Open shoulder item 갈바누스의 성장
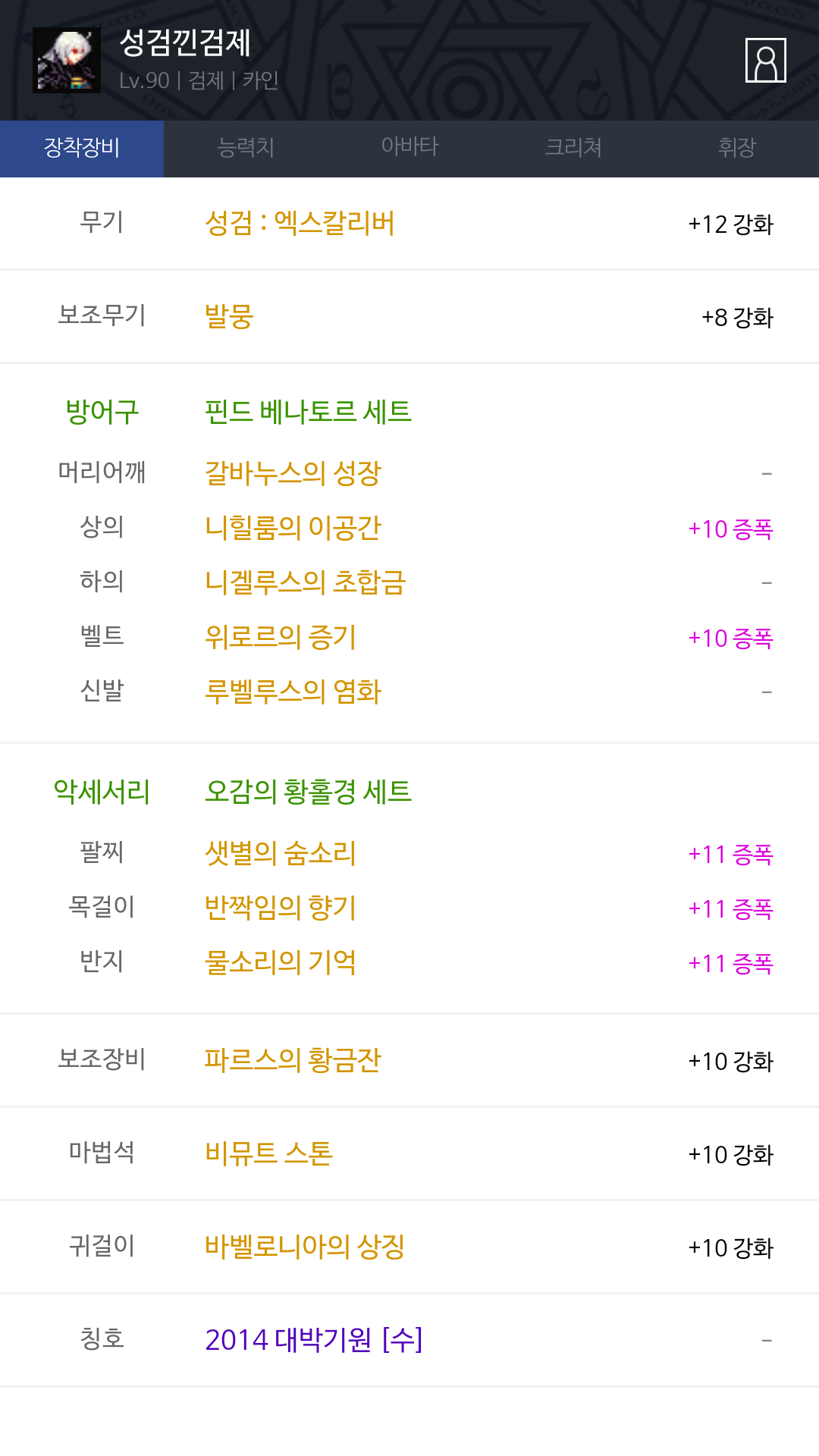The height and width of the screenshot is (1456, 819). pos(293,473)
